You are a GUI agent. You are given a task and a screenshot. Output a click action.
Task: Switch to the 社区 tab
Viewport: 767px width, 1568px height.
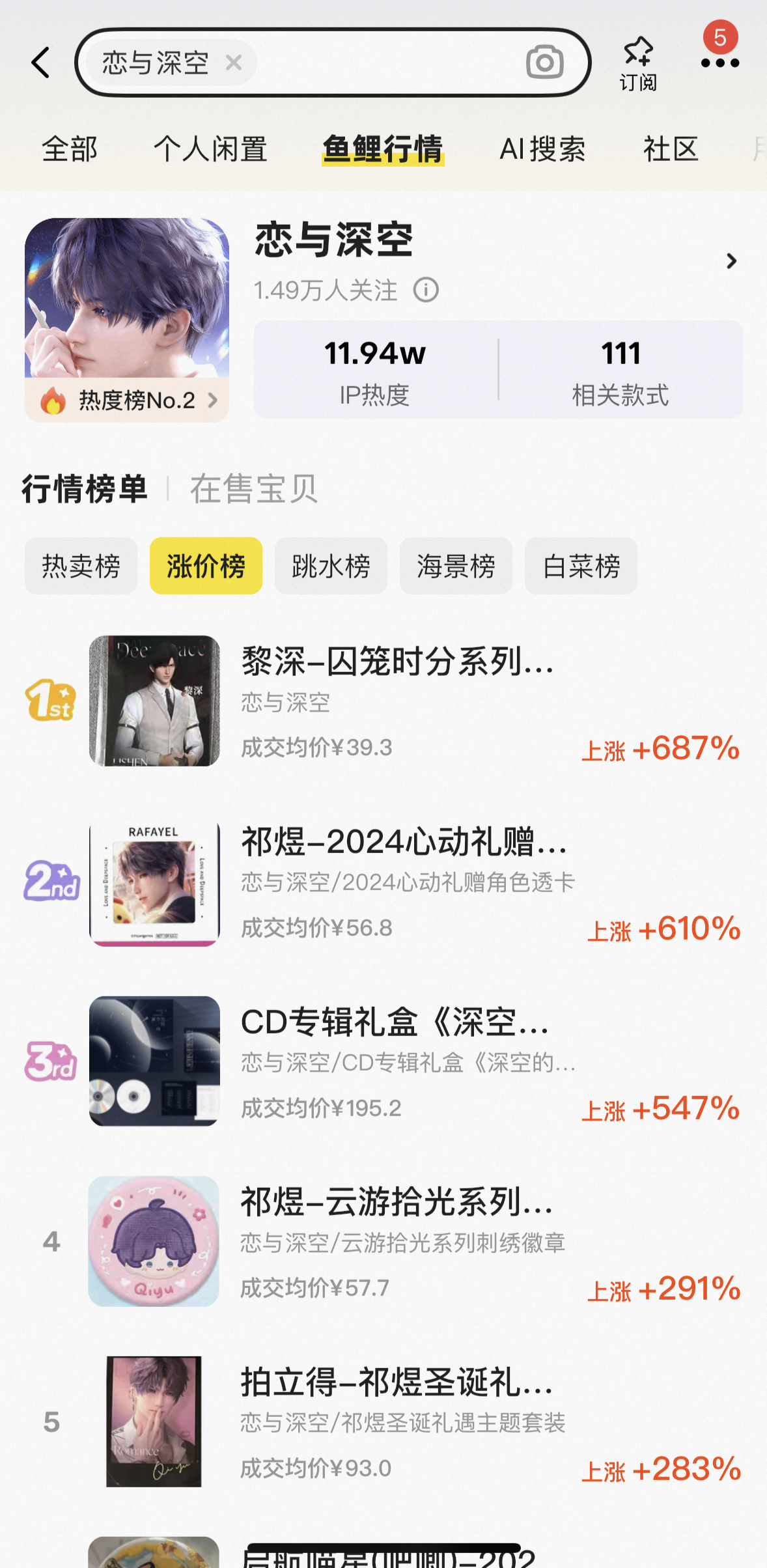click(x=671, y=149)
